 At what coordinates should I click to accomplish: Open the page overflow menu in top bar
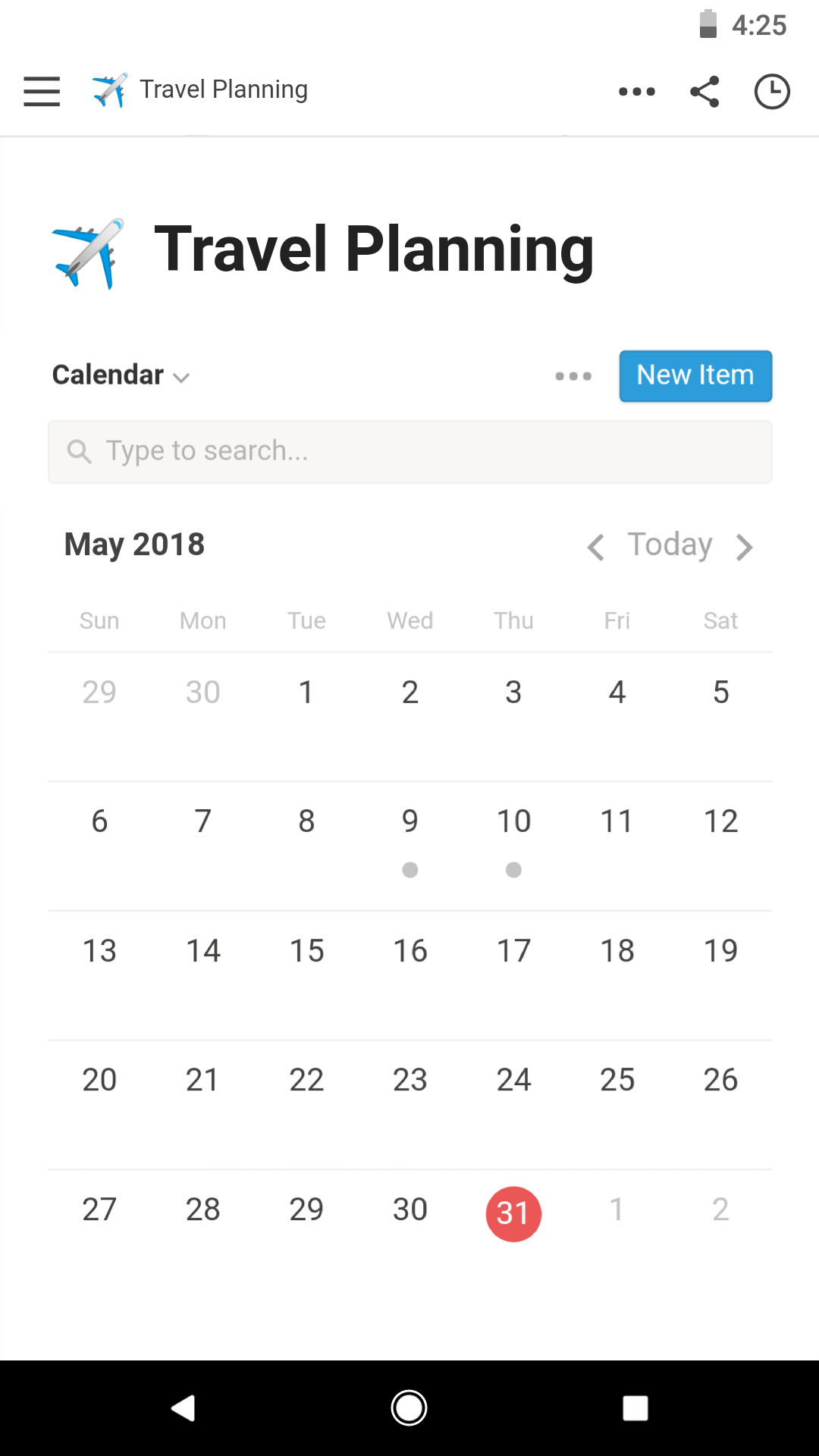coord(636,92)
